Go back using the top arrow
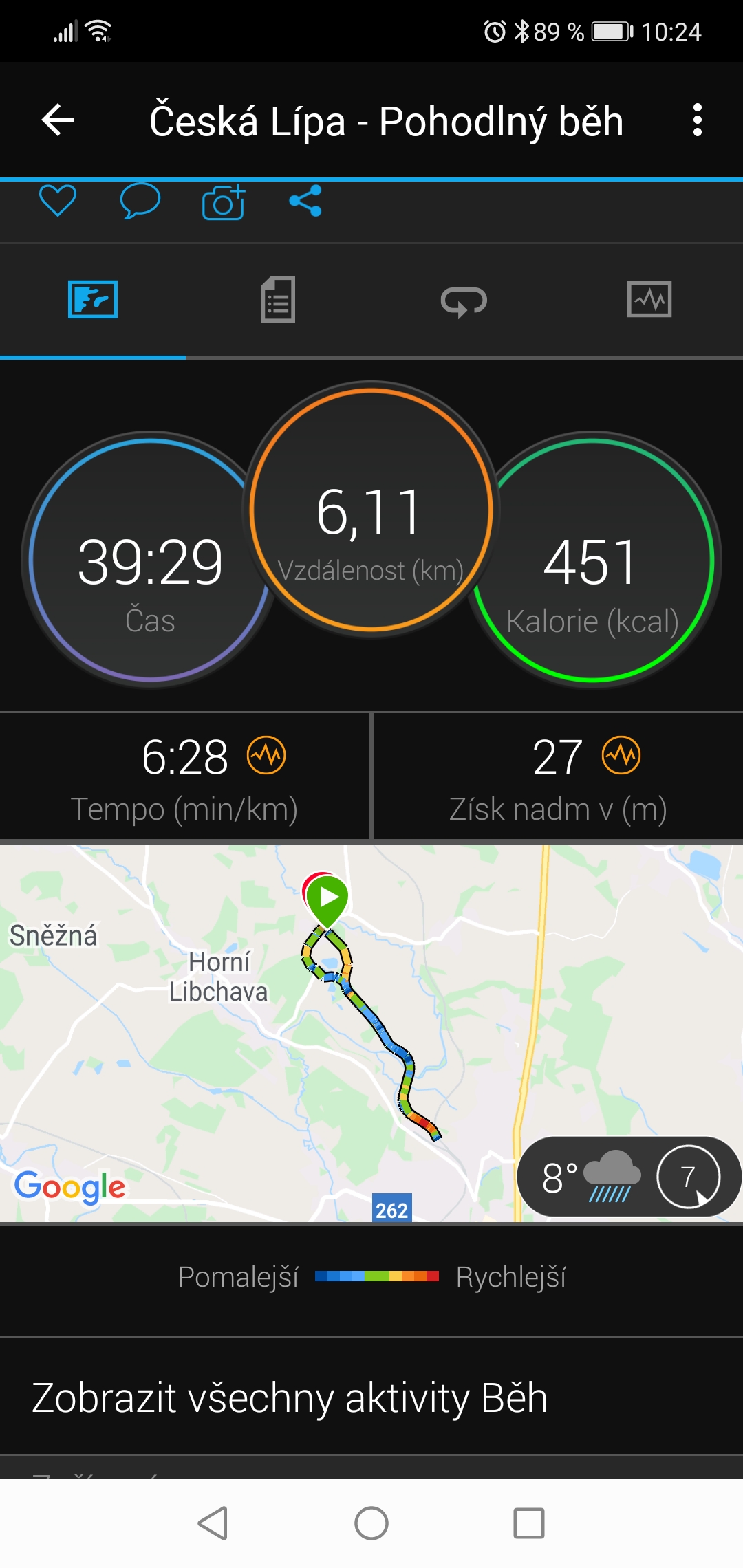Screen dimensions: 743x1568 (x=58, y=120)
